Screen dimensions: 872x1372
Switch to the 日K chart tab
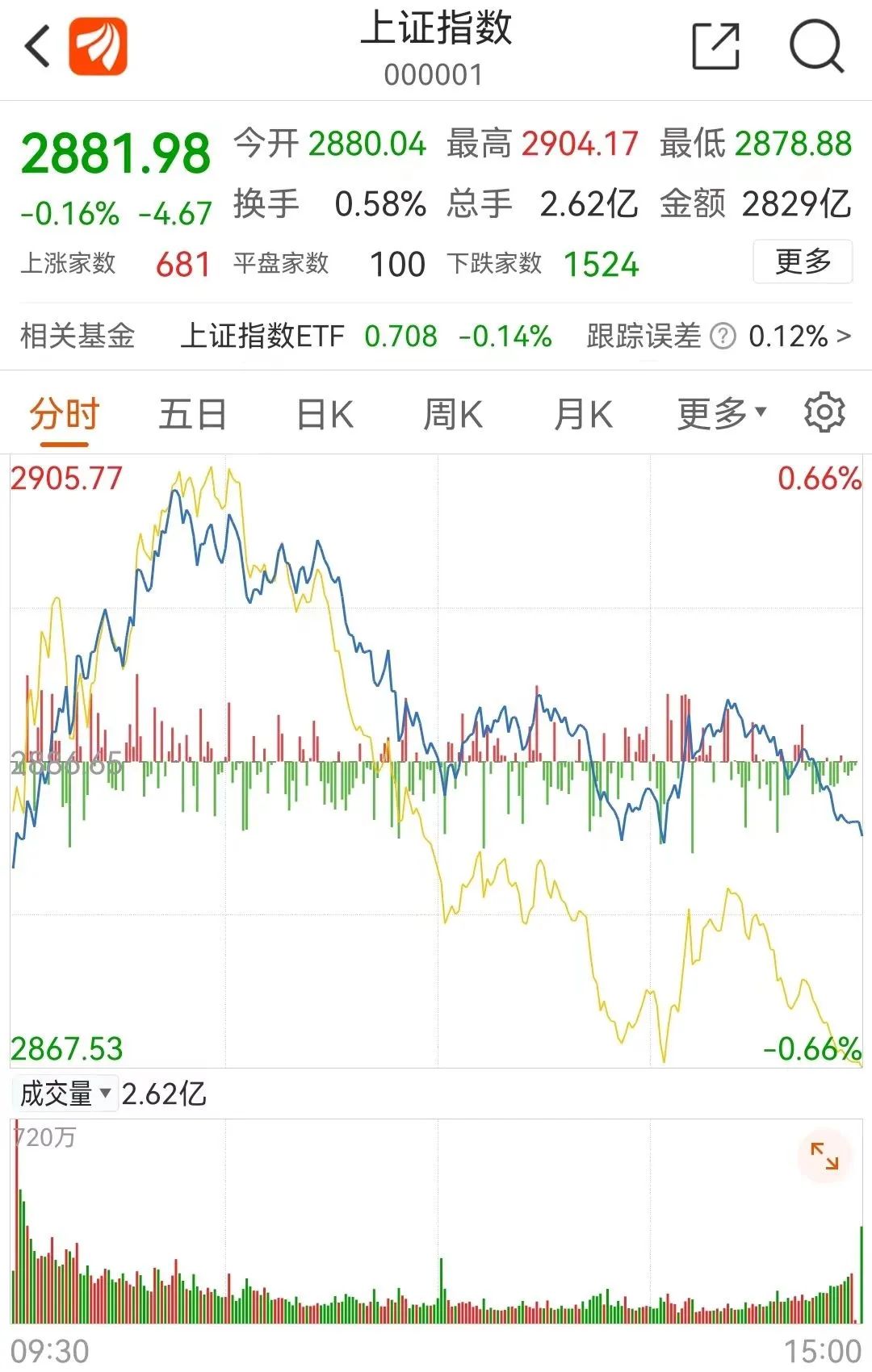click(x=325, y=415)
